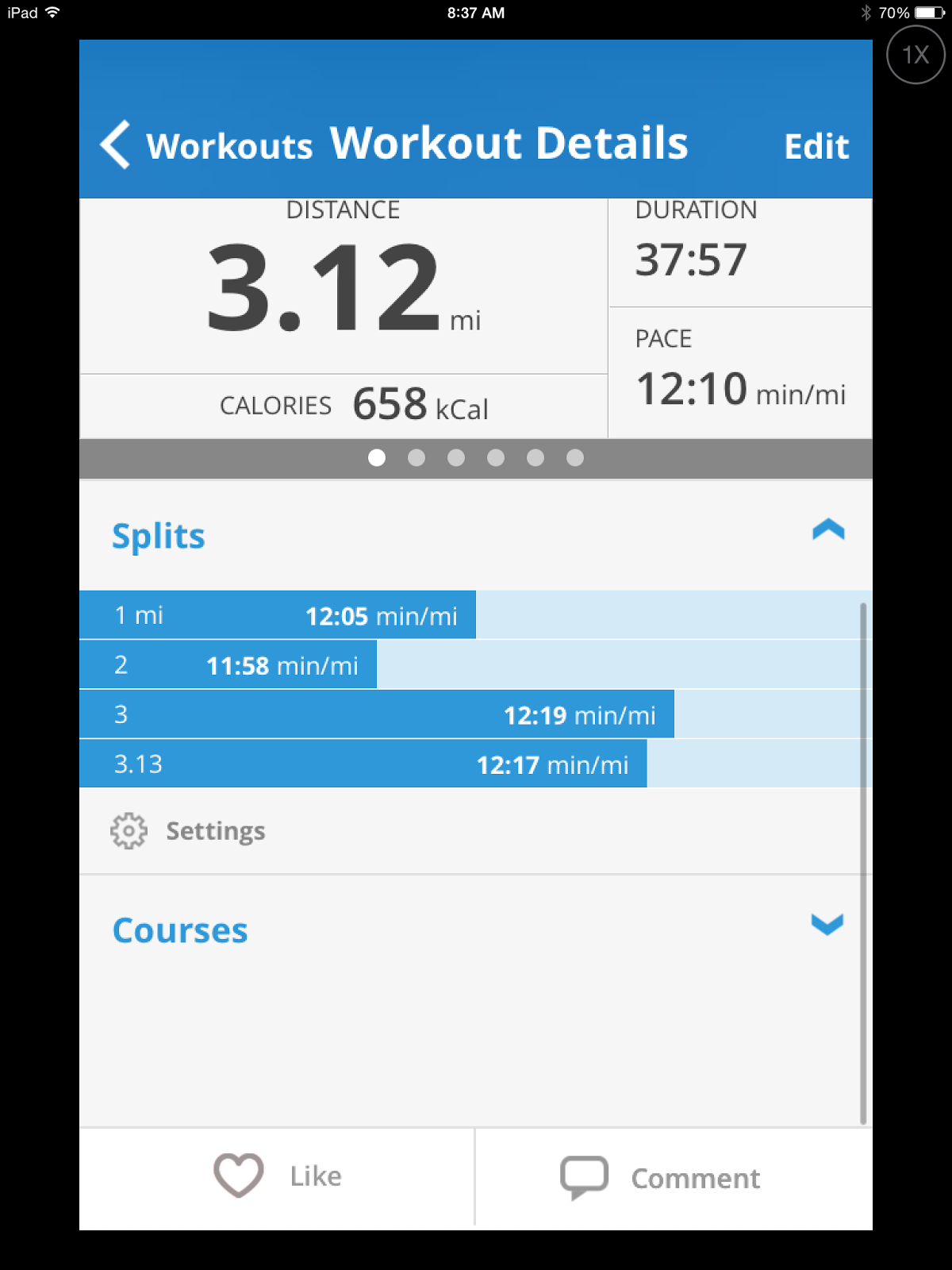The image size is (952, 1270).
Task: Jump to second stats page dot
Action: (x=416, y=458)
